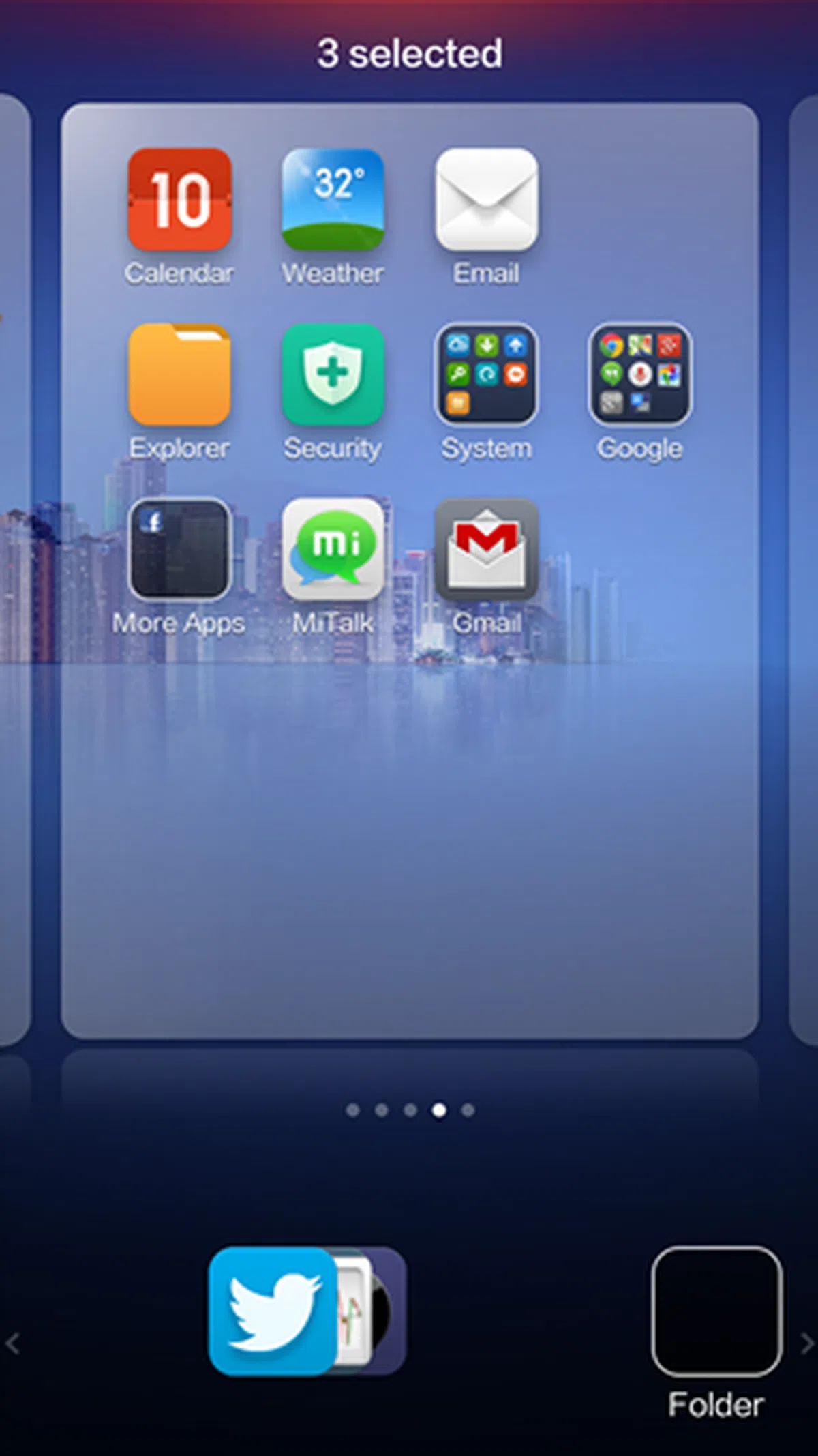Tap the right arrow in the tray
The height and width of the screenshot is (1456, 818).
pyautogui.click(x=806, y=1343)
